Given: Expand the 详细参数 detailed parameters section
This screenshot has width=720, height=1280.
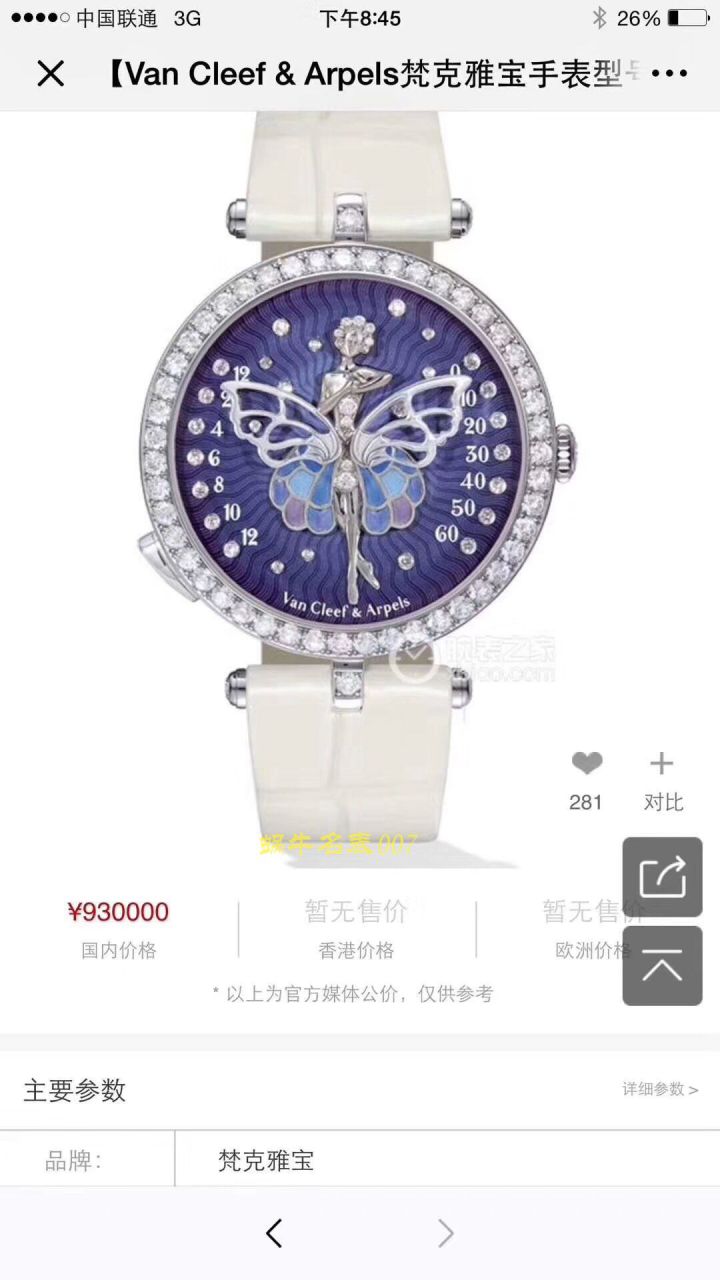Looking at the screenshot, I should tap(656, 1090).
